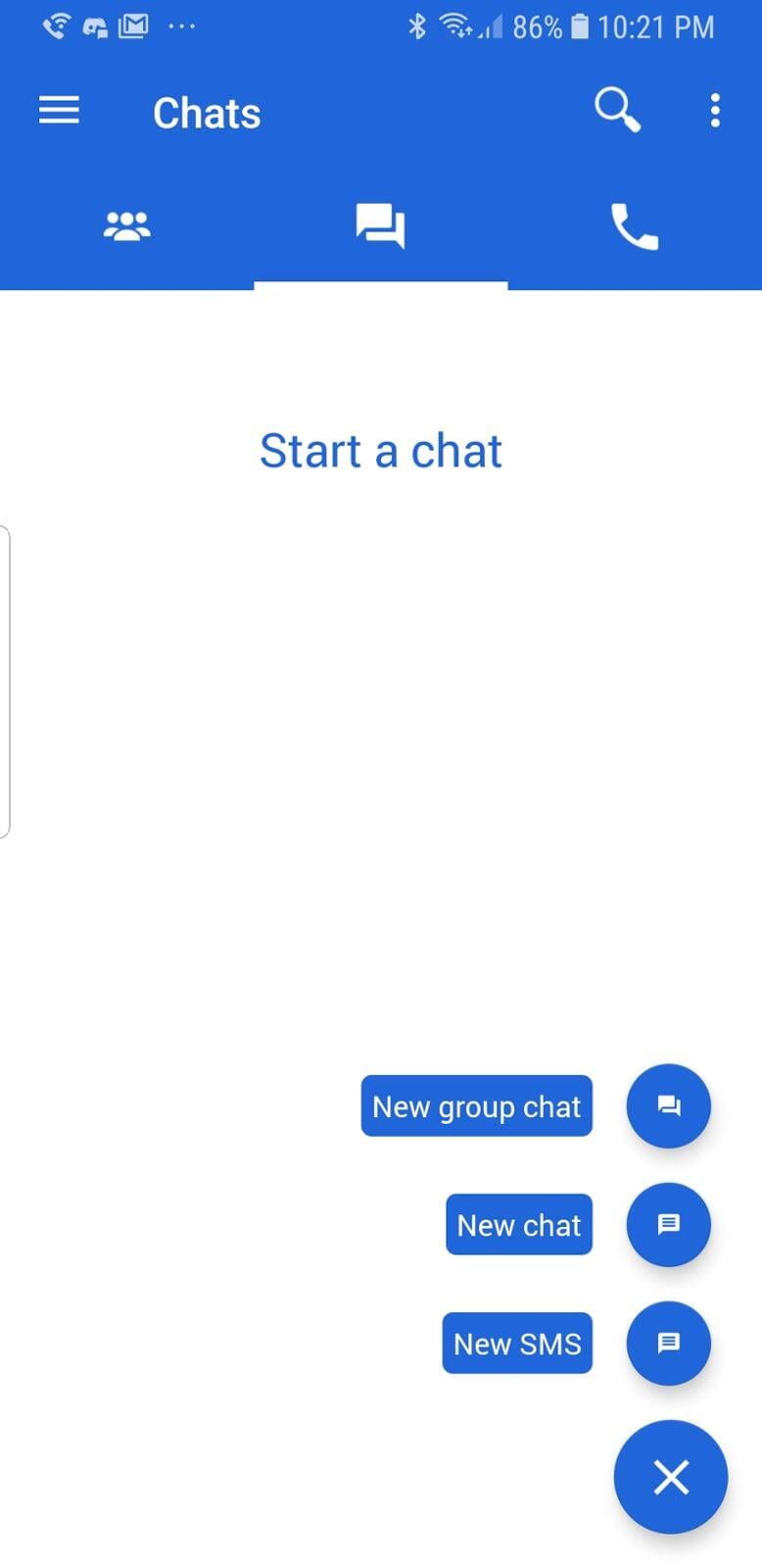Image resolution: width=762 pixels, height=1568 pixels.
Task: Tap the New group chat label
Action: [477, 1106]
